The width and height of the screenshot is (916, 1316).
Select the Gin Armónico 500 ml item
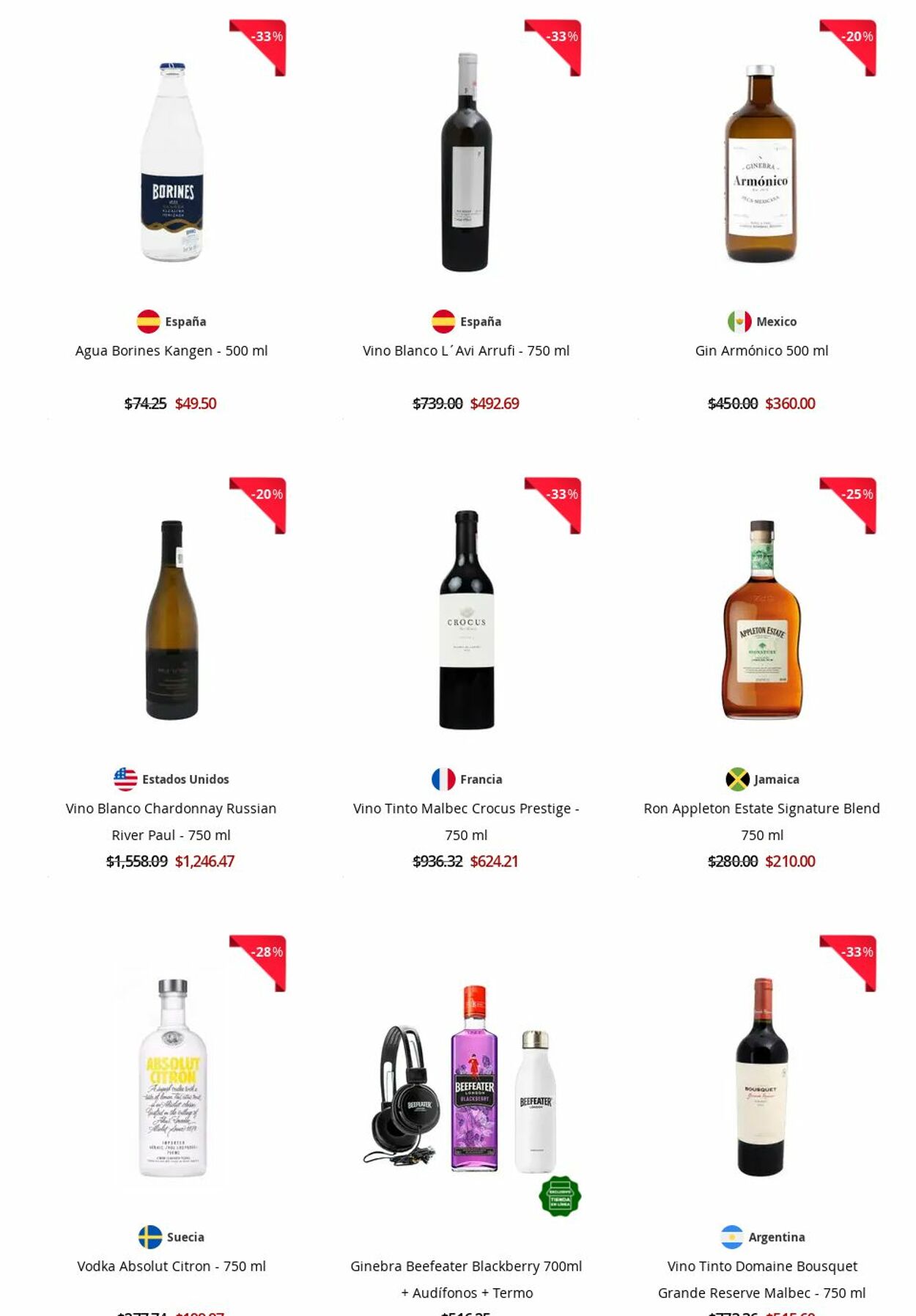pyautogui.click(x=761, y=350)
